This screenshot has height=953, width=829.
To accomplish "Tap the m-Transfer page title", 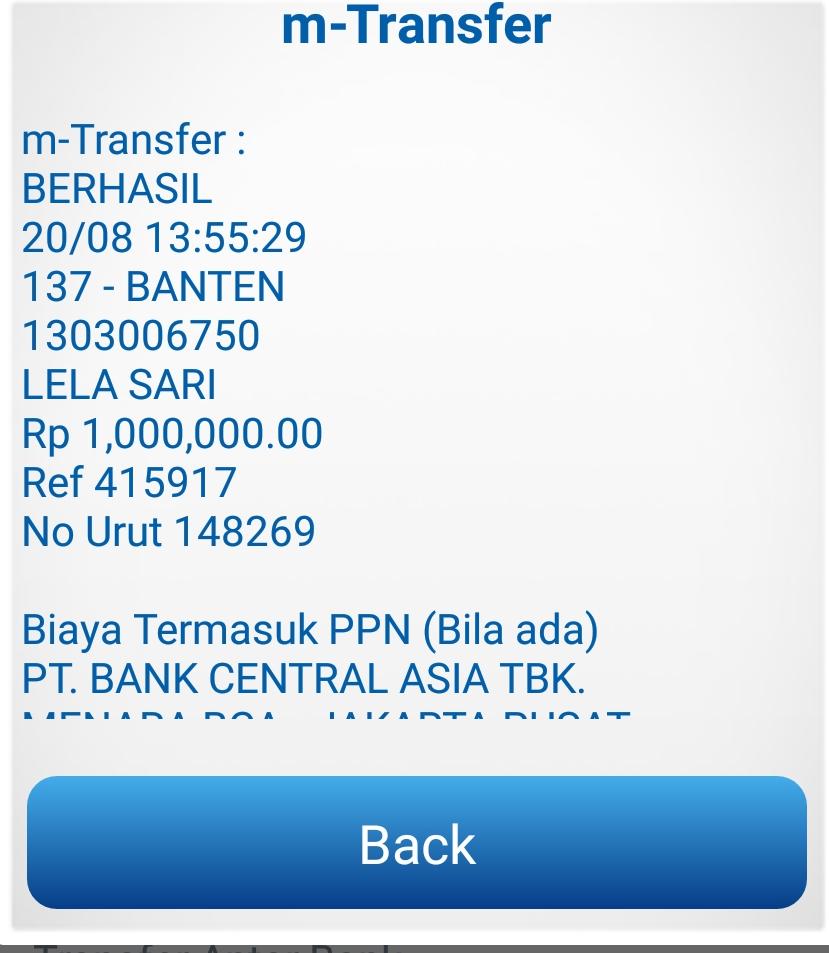I will pyautogui.click(x=414, y=27).
